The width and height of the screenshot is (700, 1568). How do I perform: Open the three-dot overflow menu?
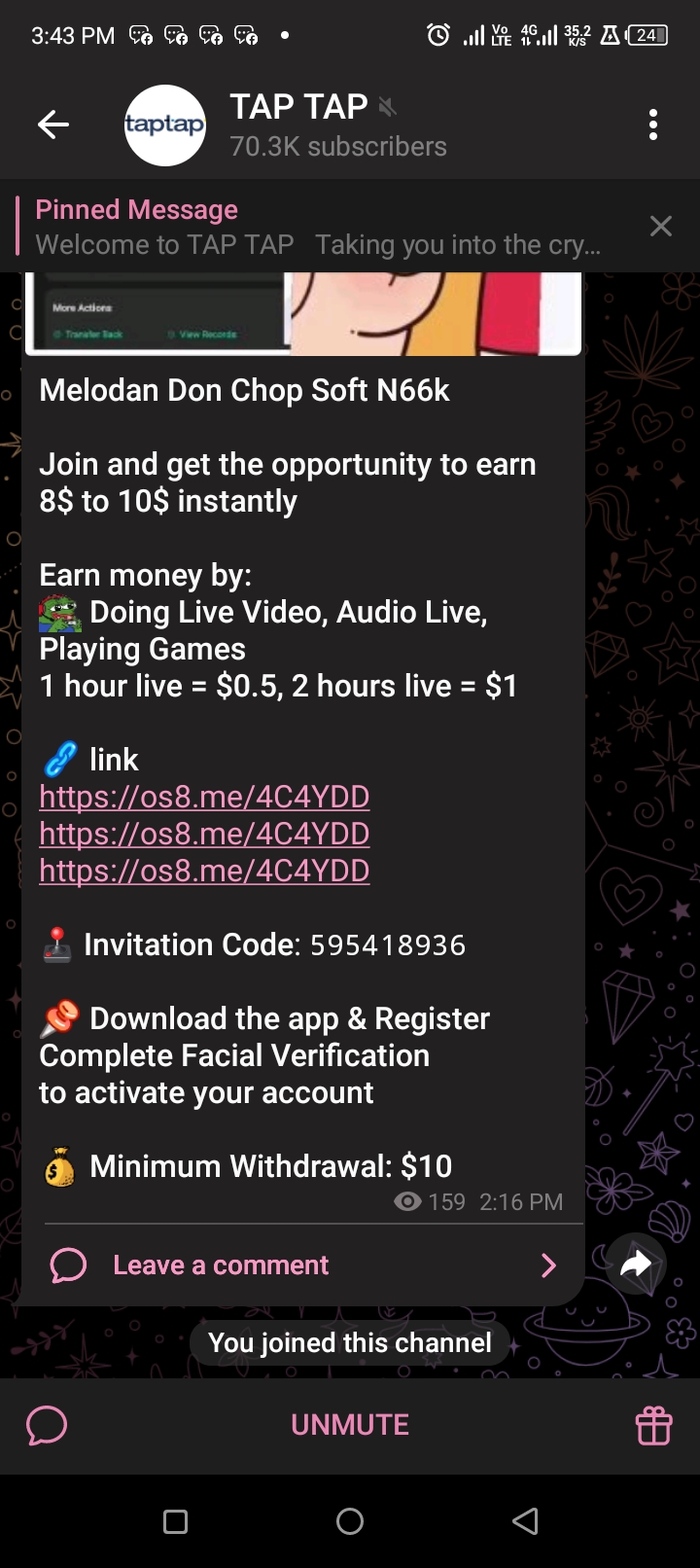pos(653,125)
